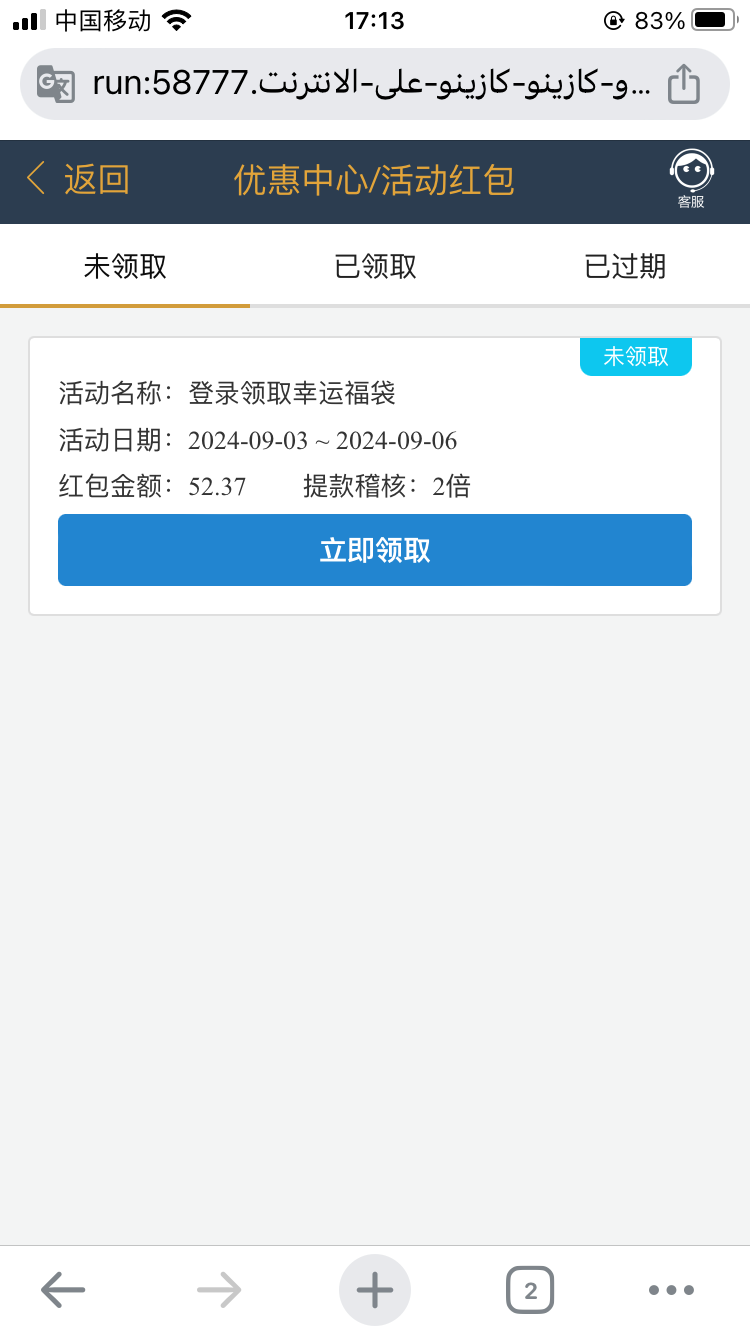This screenshot has height=1334, width=750.
Task: Switch to the 已领取 tab
Action: pos(375,267)
